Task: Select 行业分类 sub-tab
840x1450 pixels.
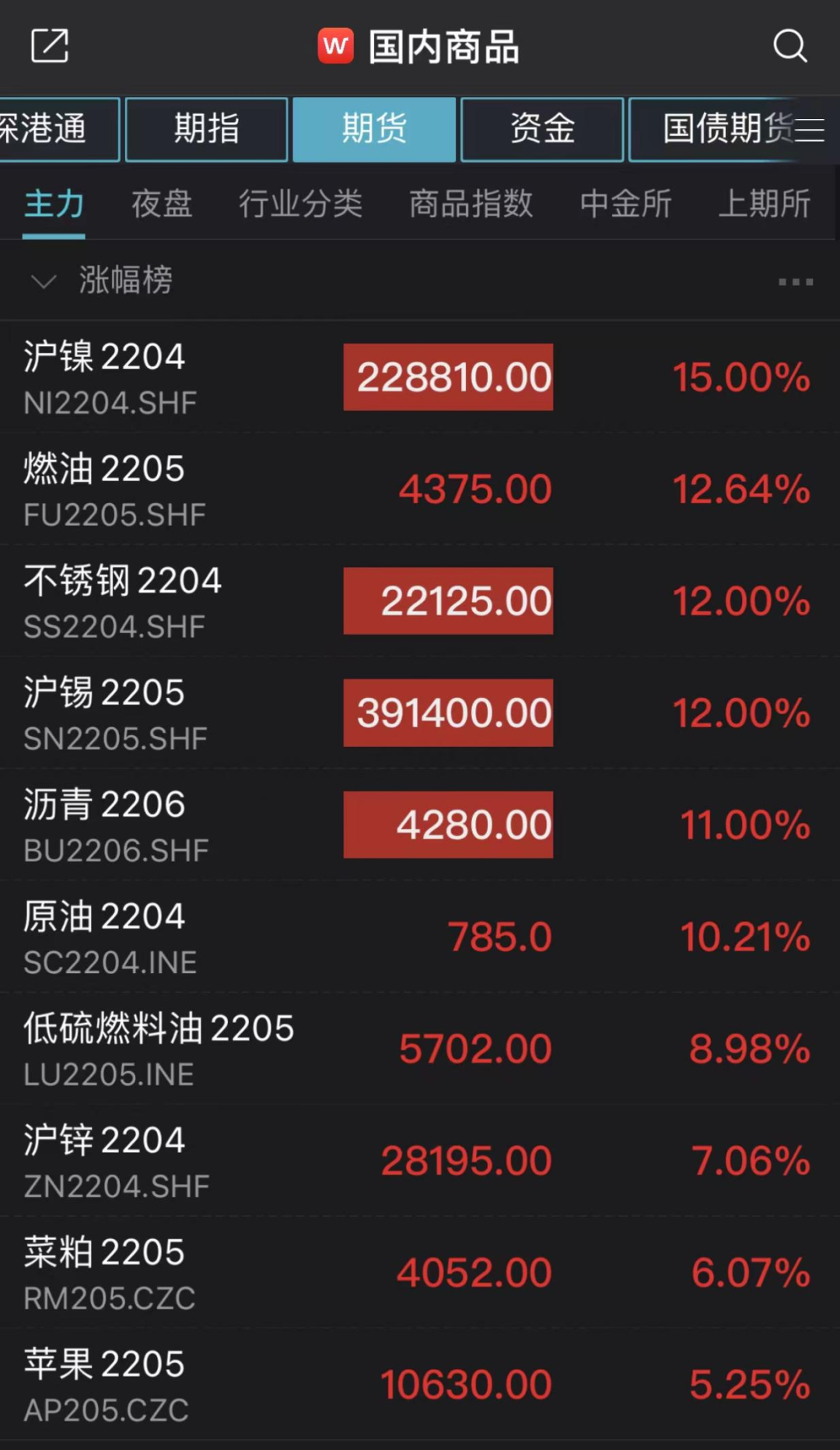Action: coord(301,204)
